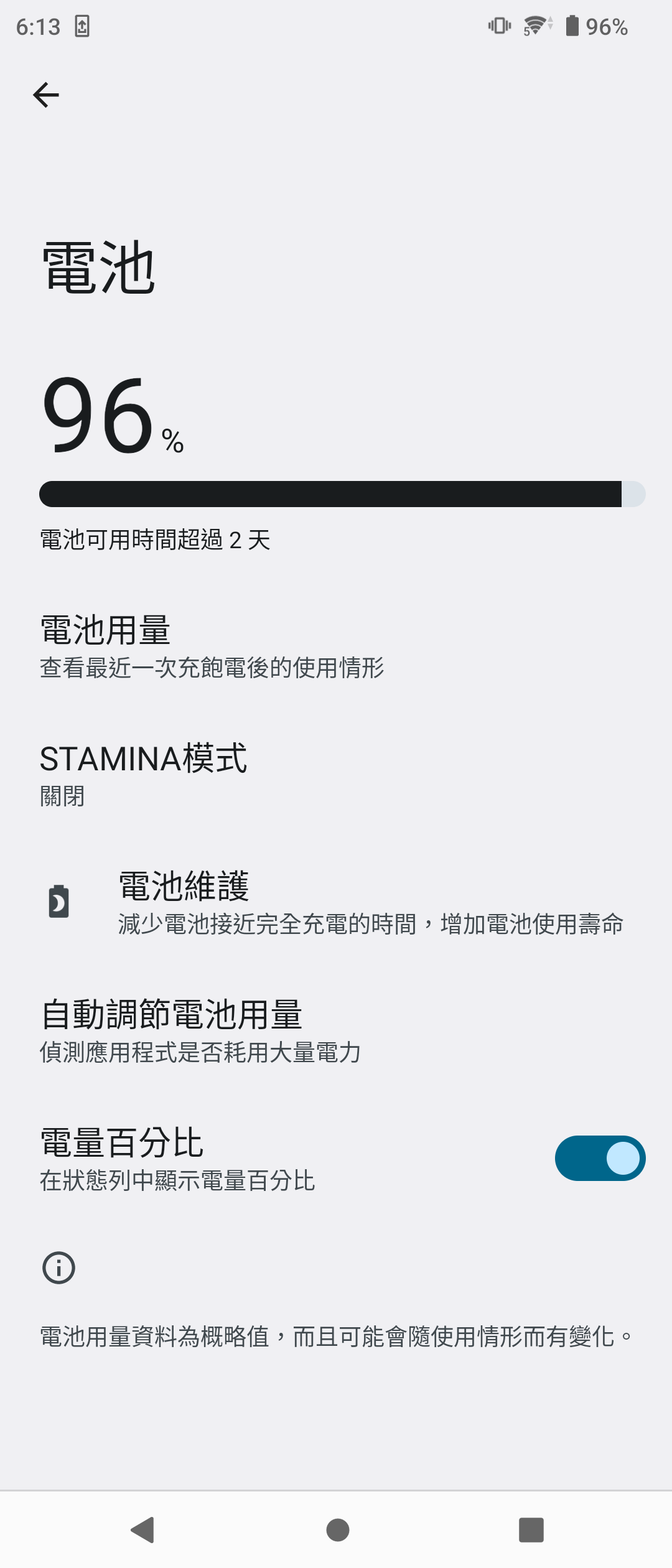Disable showing battery percentage in status bar
Screen dimensions: 672x1568
pos(599,1159)
